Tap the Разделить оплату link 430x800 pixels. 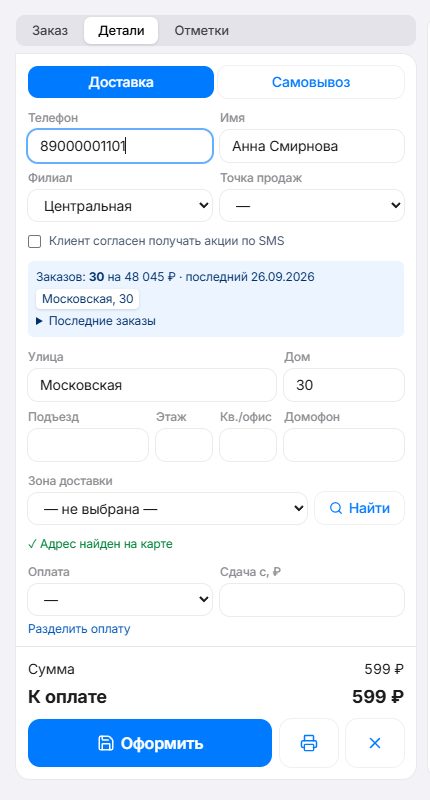tap(79, 629)
